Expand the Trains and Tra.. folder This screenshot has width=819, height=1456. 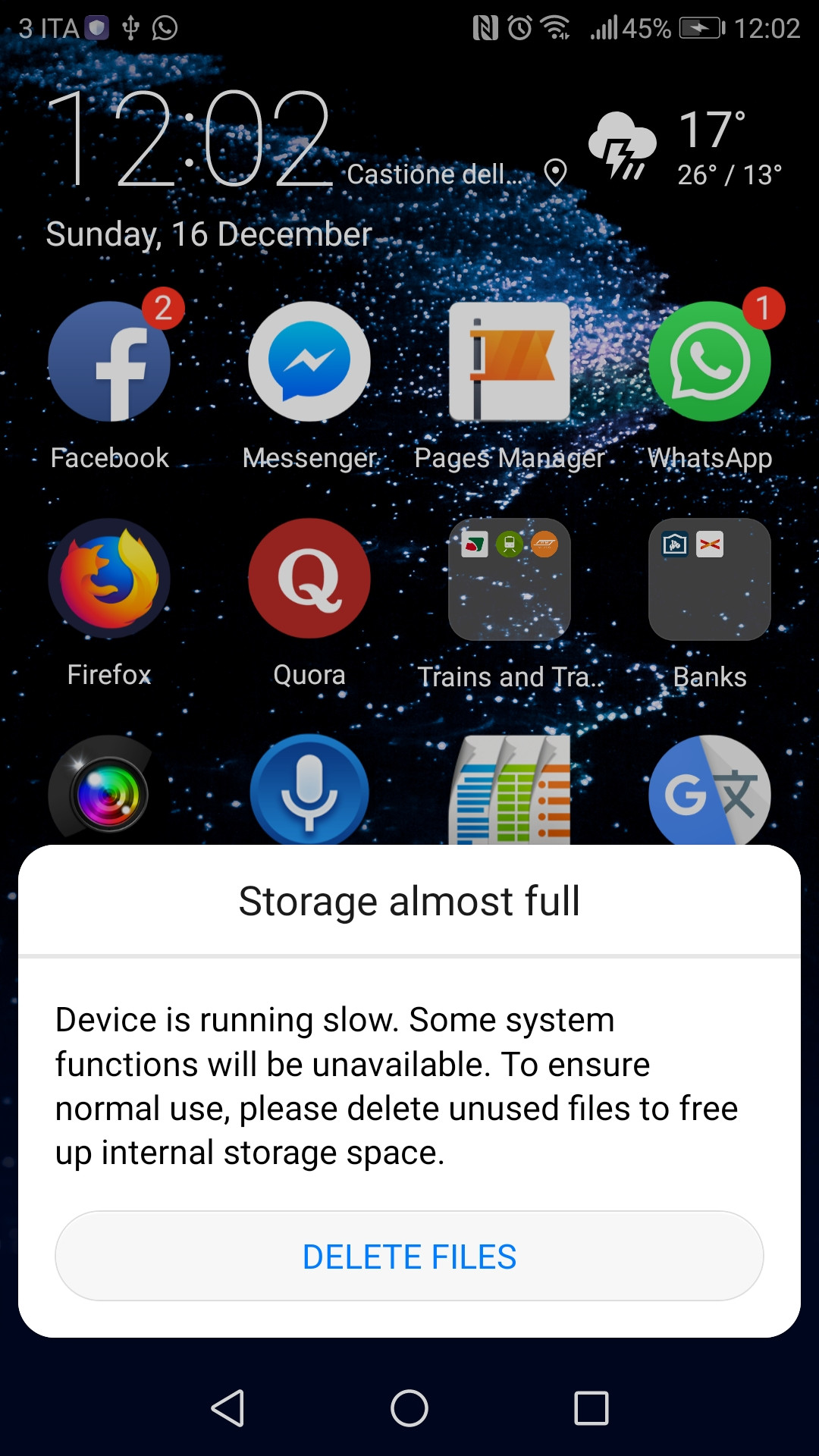tap(510, 579)
